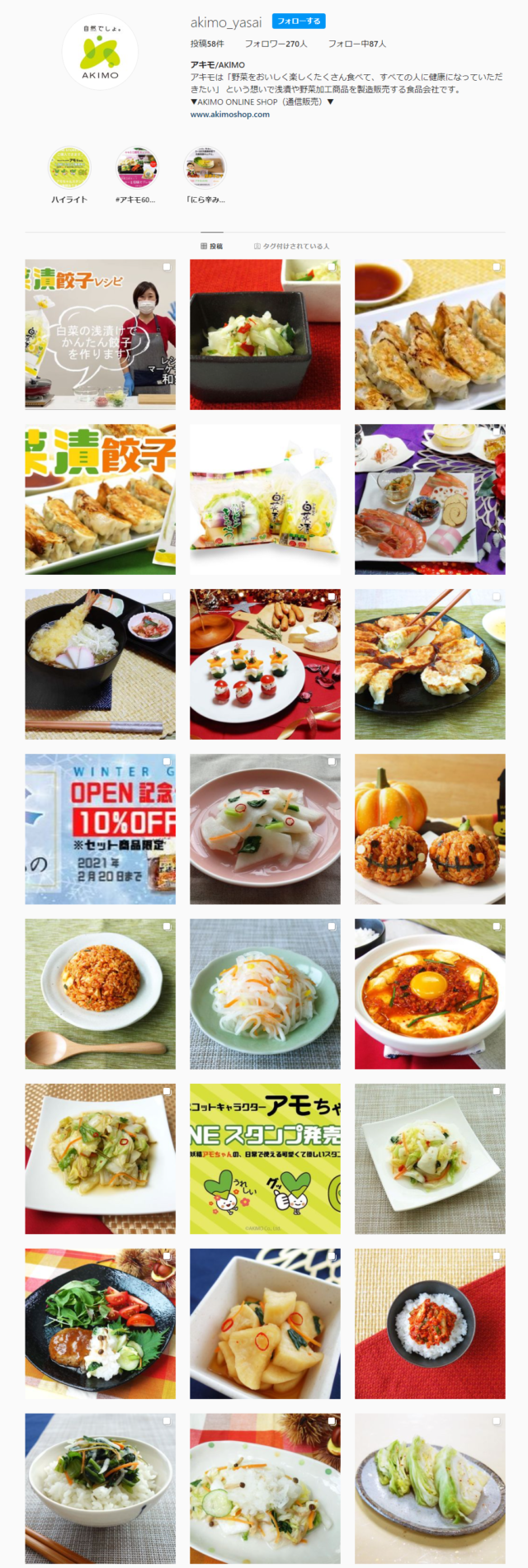The image size is (528, 1568).
Task: Tap the フォローする follow button
Action: [x=299, y=21]
